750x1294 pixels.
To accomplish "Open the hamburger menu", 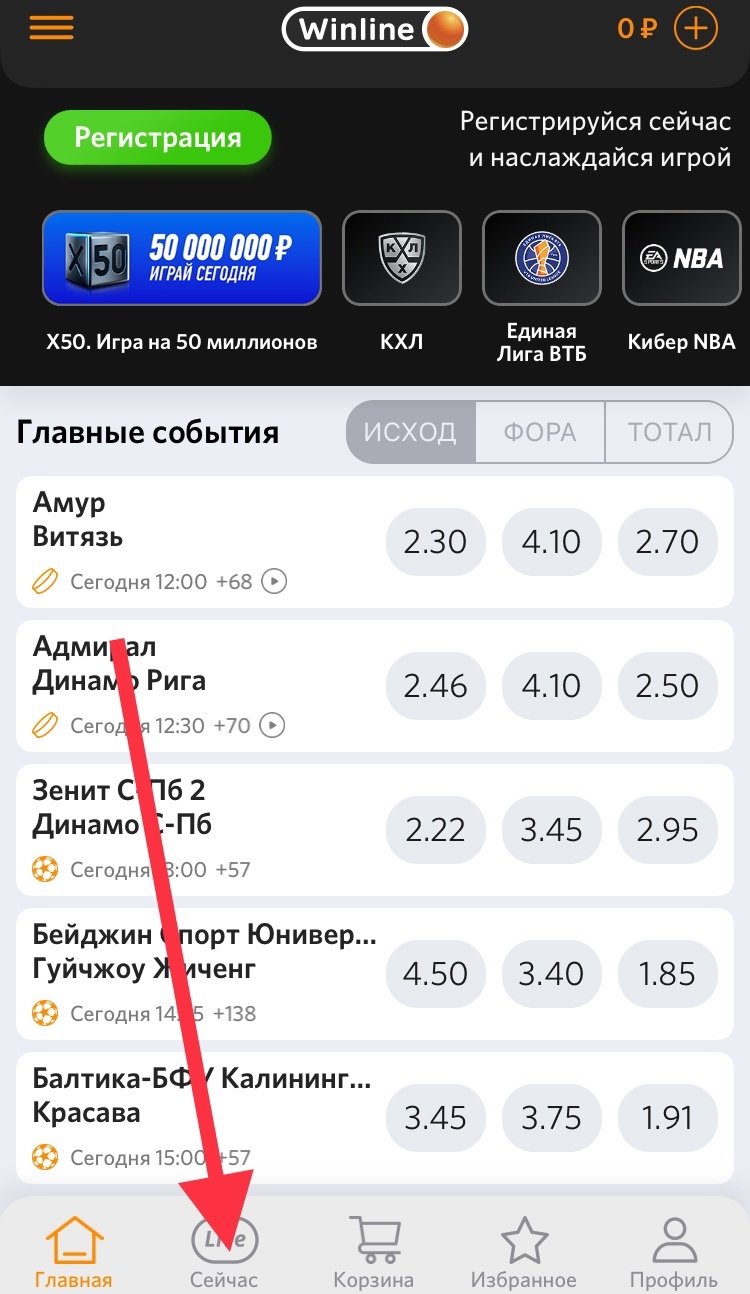I will (x=52, y=28).
